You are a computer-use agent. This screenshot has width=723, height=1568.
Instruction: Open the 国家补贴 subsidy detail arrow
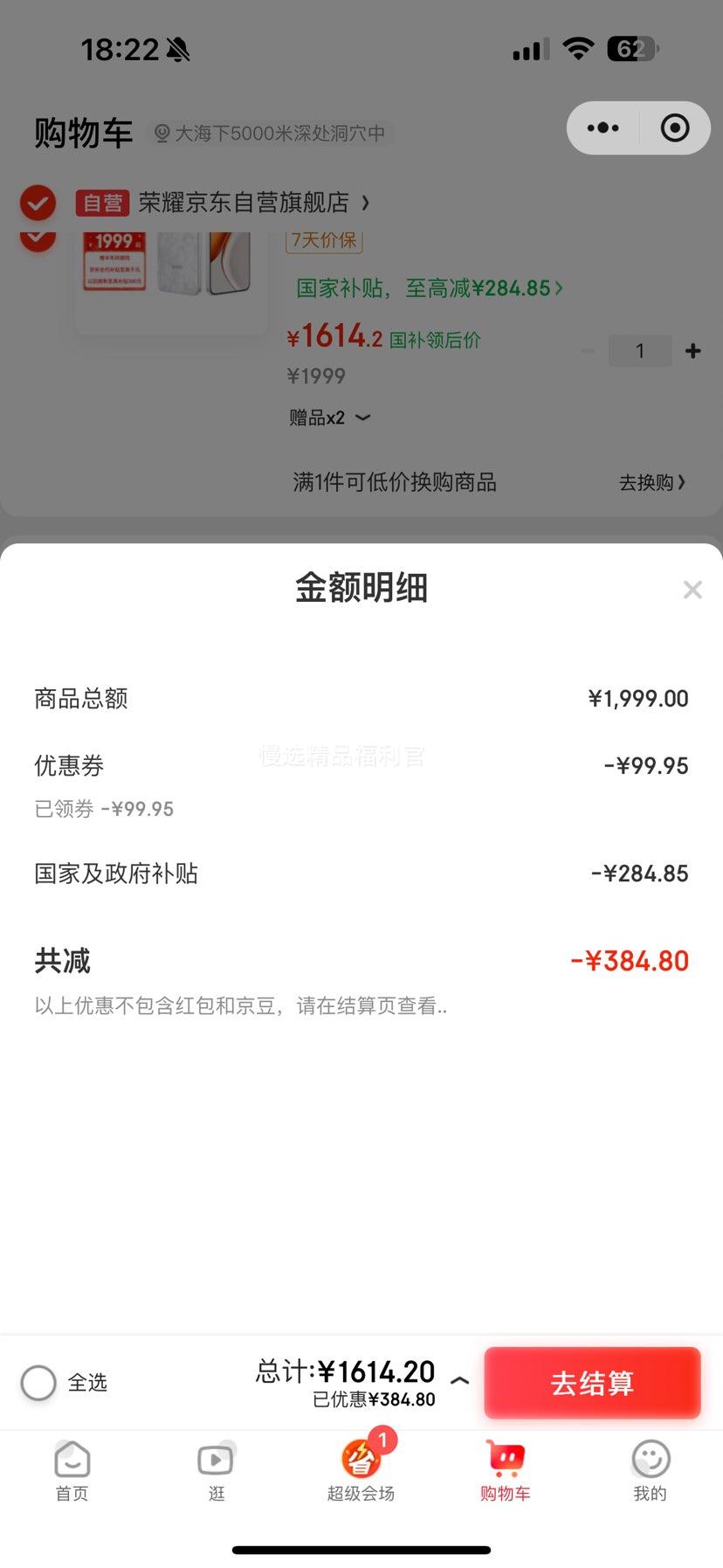[x=557, y=288]
